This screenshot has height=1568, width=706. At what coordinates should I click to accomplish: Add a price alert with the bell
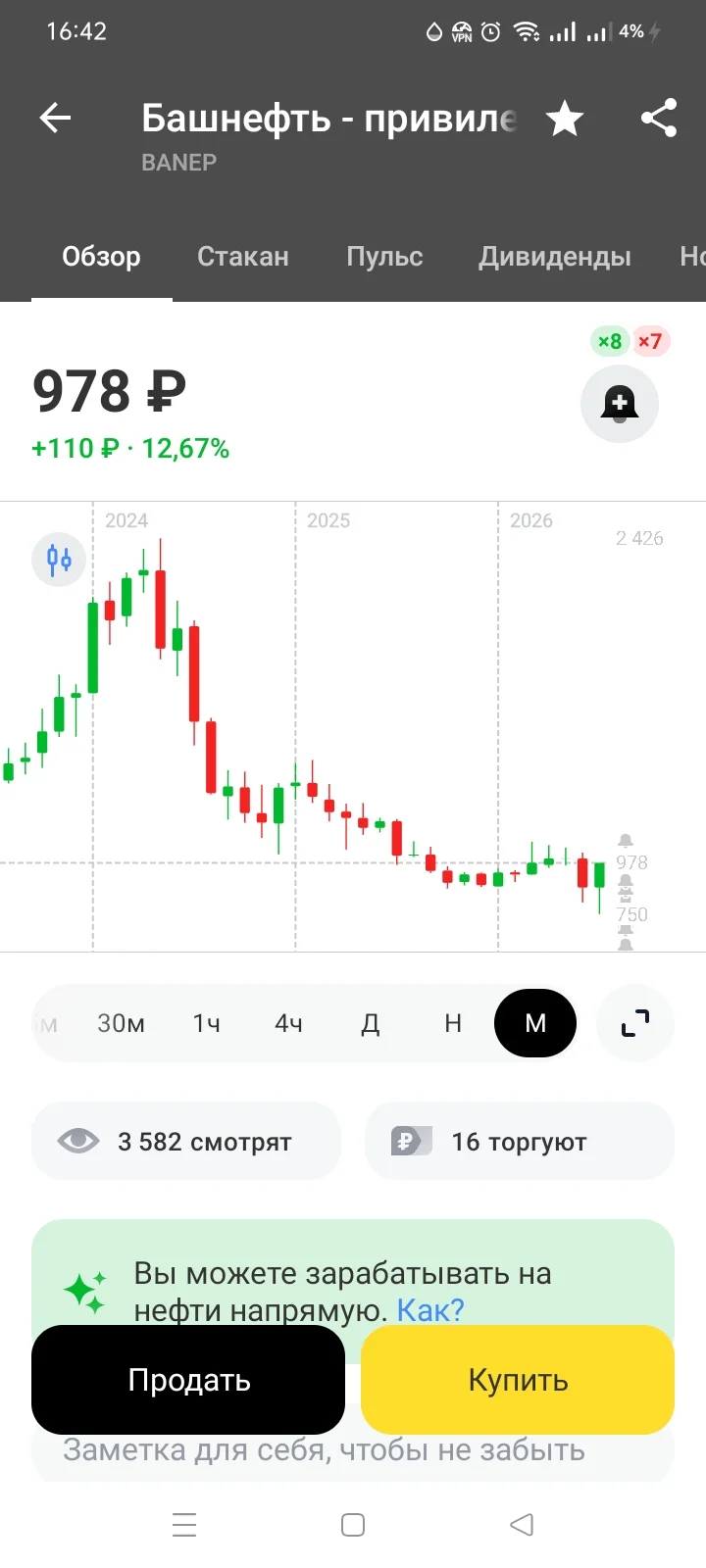620,404
